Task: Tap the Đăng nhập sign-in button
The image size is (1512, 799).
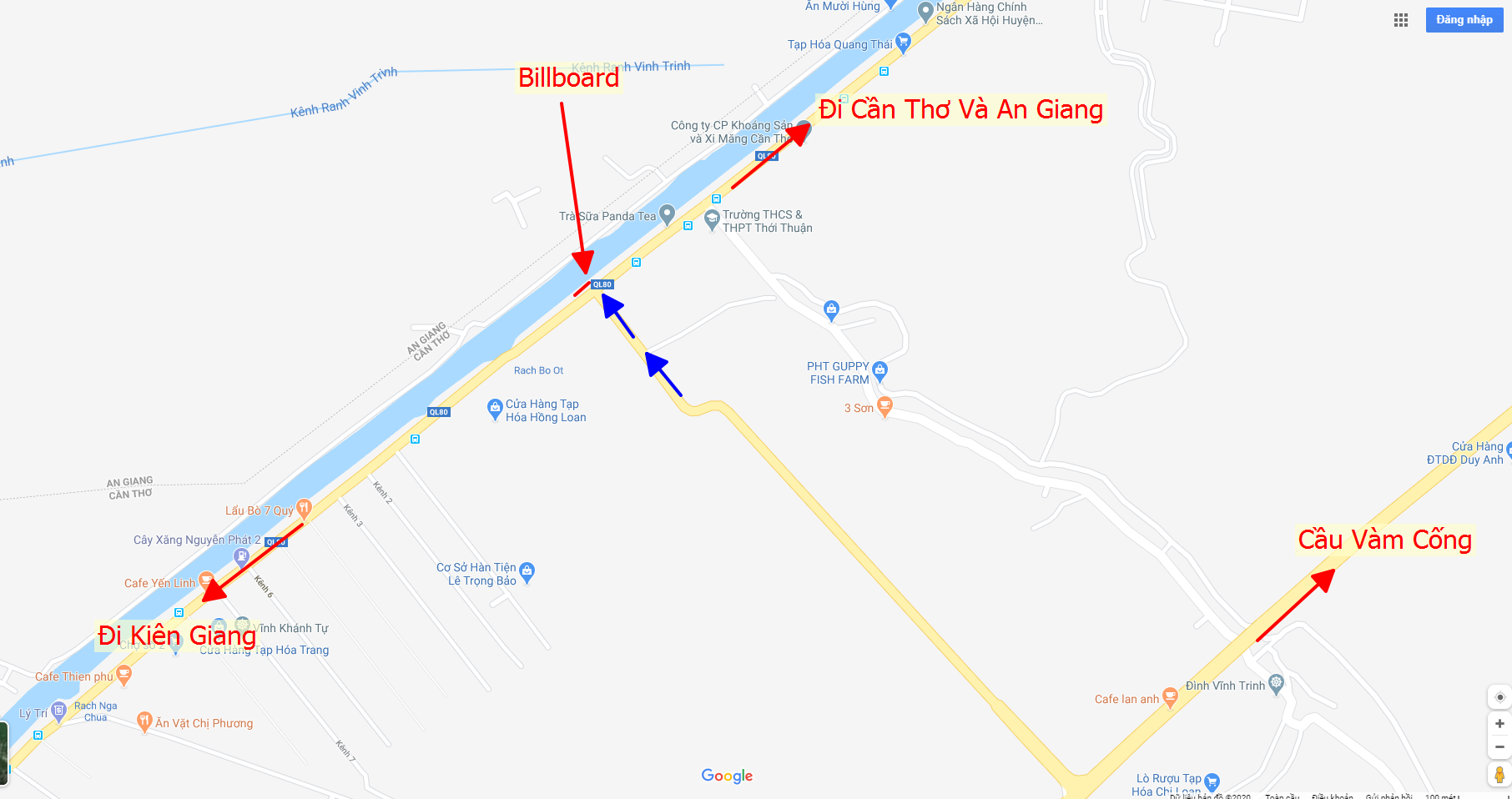Action: (x=1464, y=20)
